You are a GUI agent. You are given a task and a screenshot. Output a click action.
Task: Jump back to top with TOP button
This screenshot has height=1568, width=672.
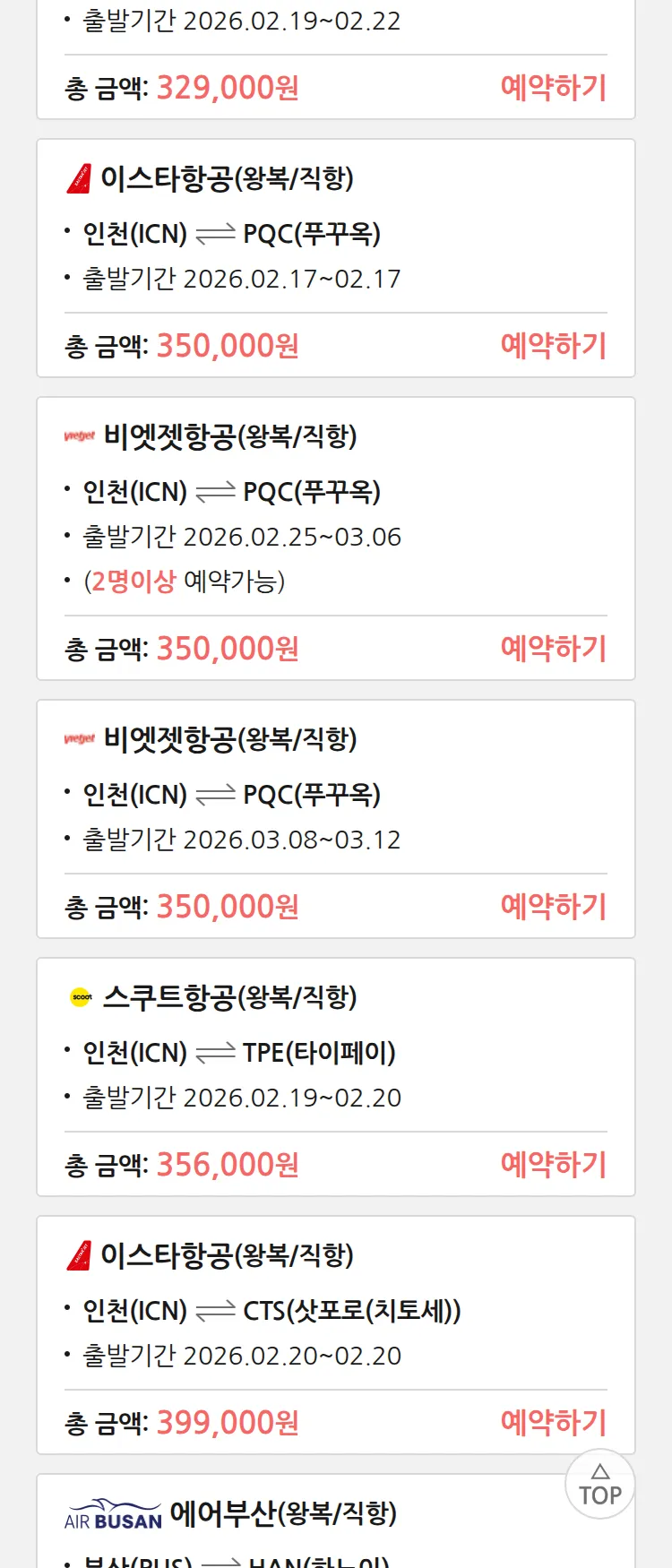click(x=599, y=1485)
